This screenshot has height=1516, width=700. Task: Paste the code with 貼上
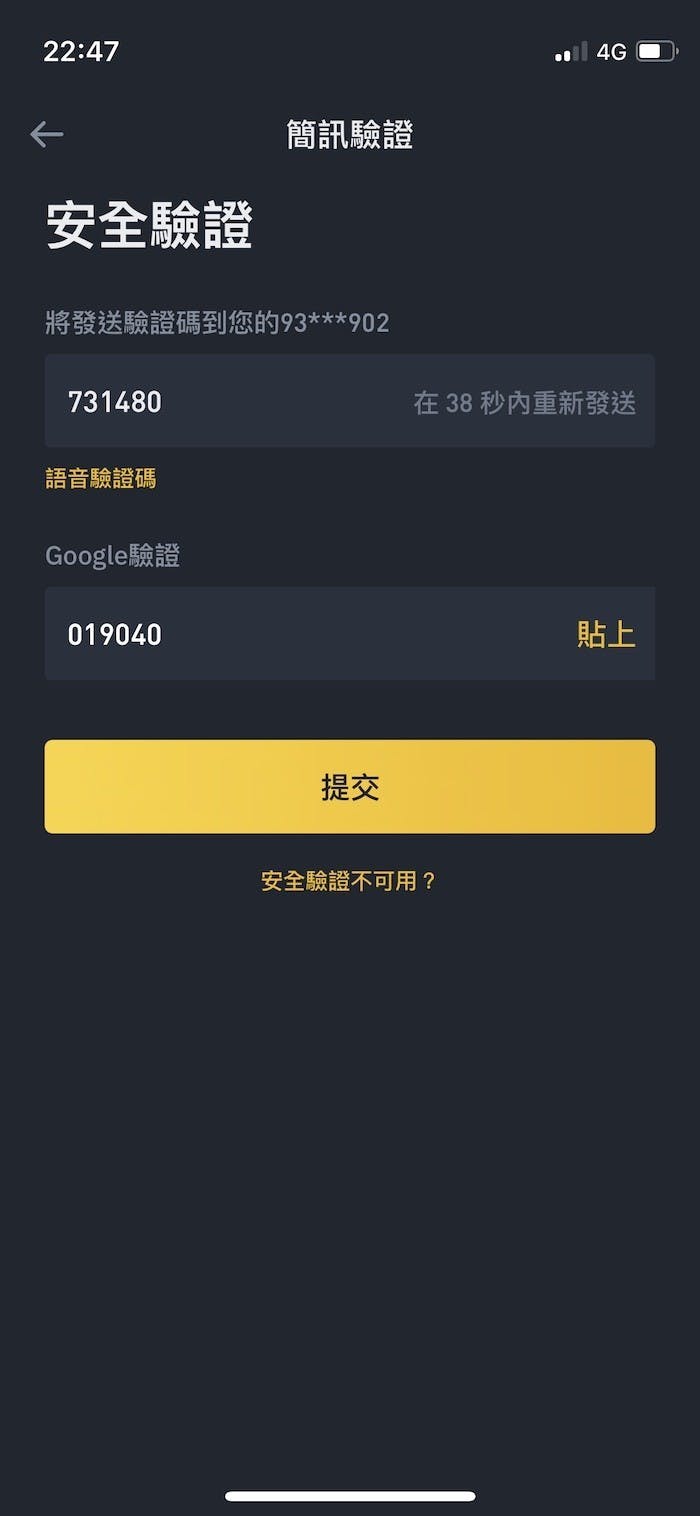(x=606, y=634)
